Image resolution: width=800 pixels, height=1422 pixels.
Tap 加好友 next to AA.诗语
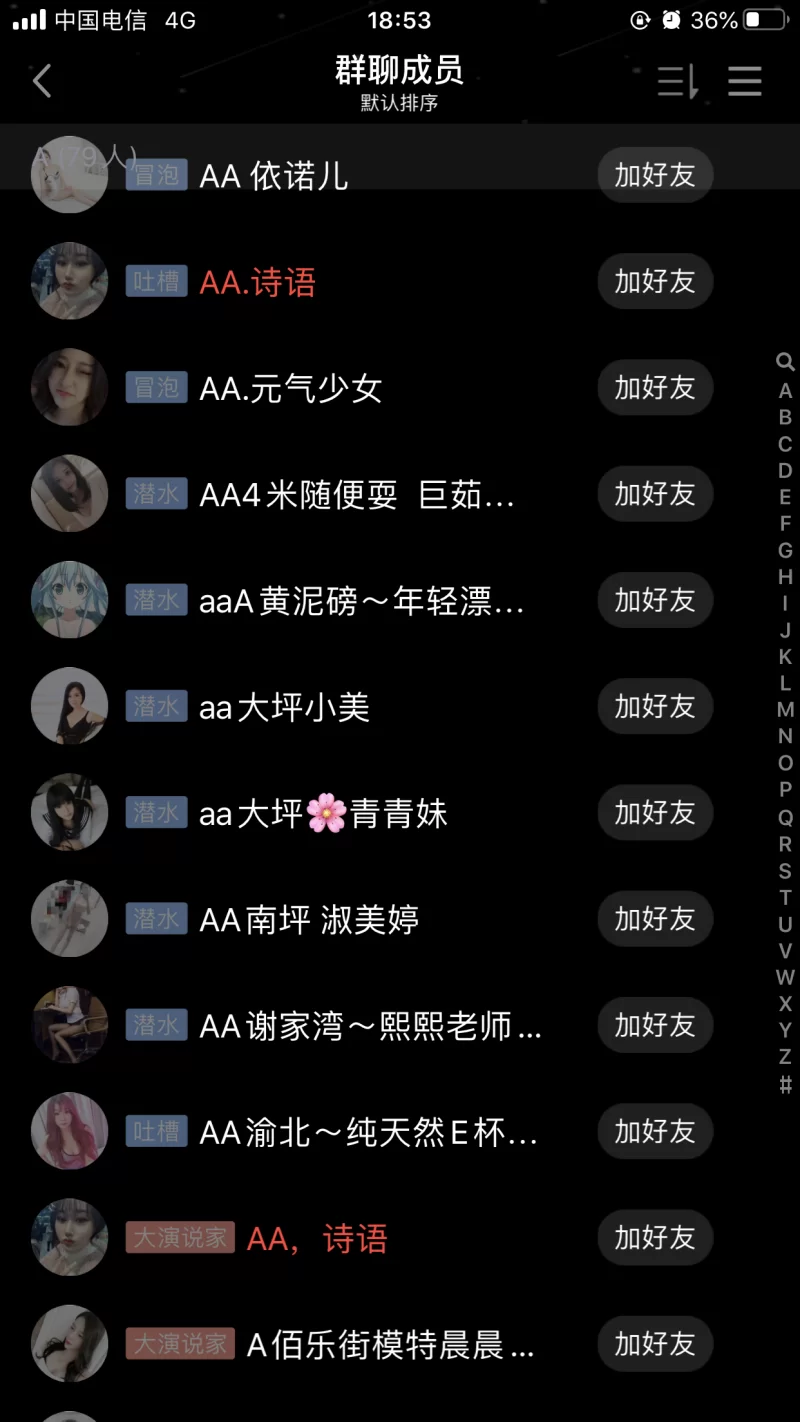tap(655, 281)
